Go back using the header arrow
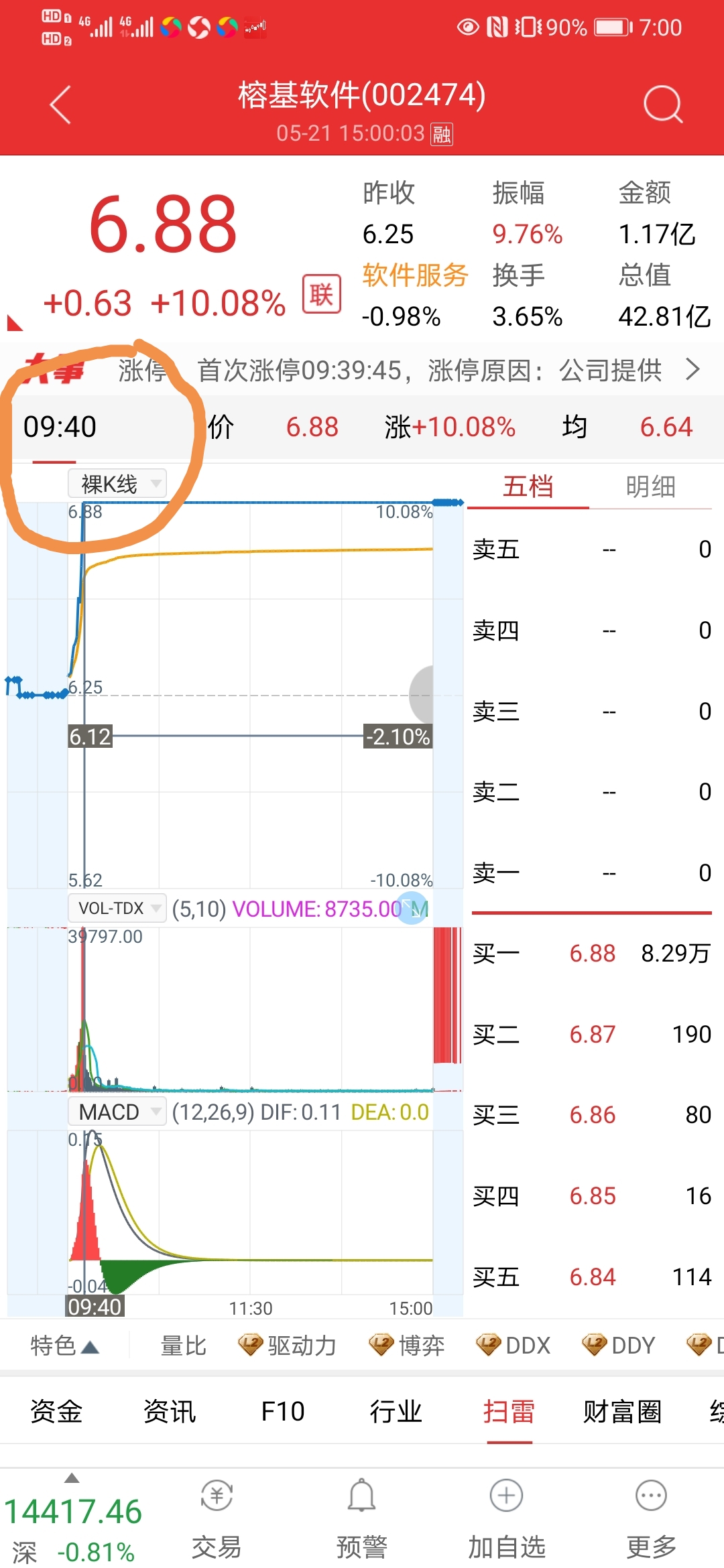The width and height of the screenshot is (724, 1568). pyautogui.click(x=60, y=105)
